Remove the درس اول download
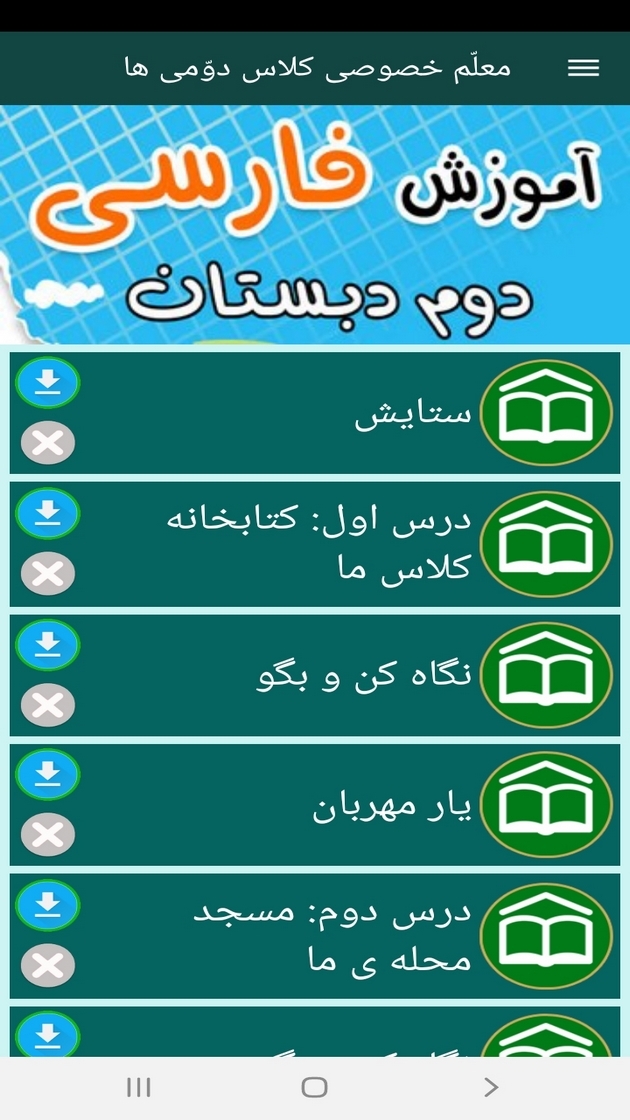This screenshot has width=630, height=1120. [x=48, y=574]
